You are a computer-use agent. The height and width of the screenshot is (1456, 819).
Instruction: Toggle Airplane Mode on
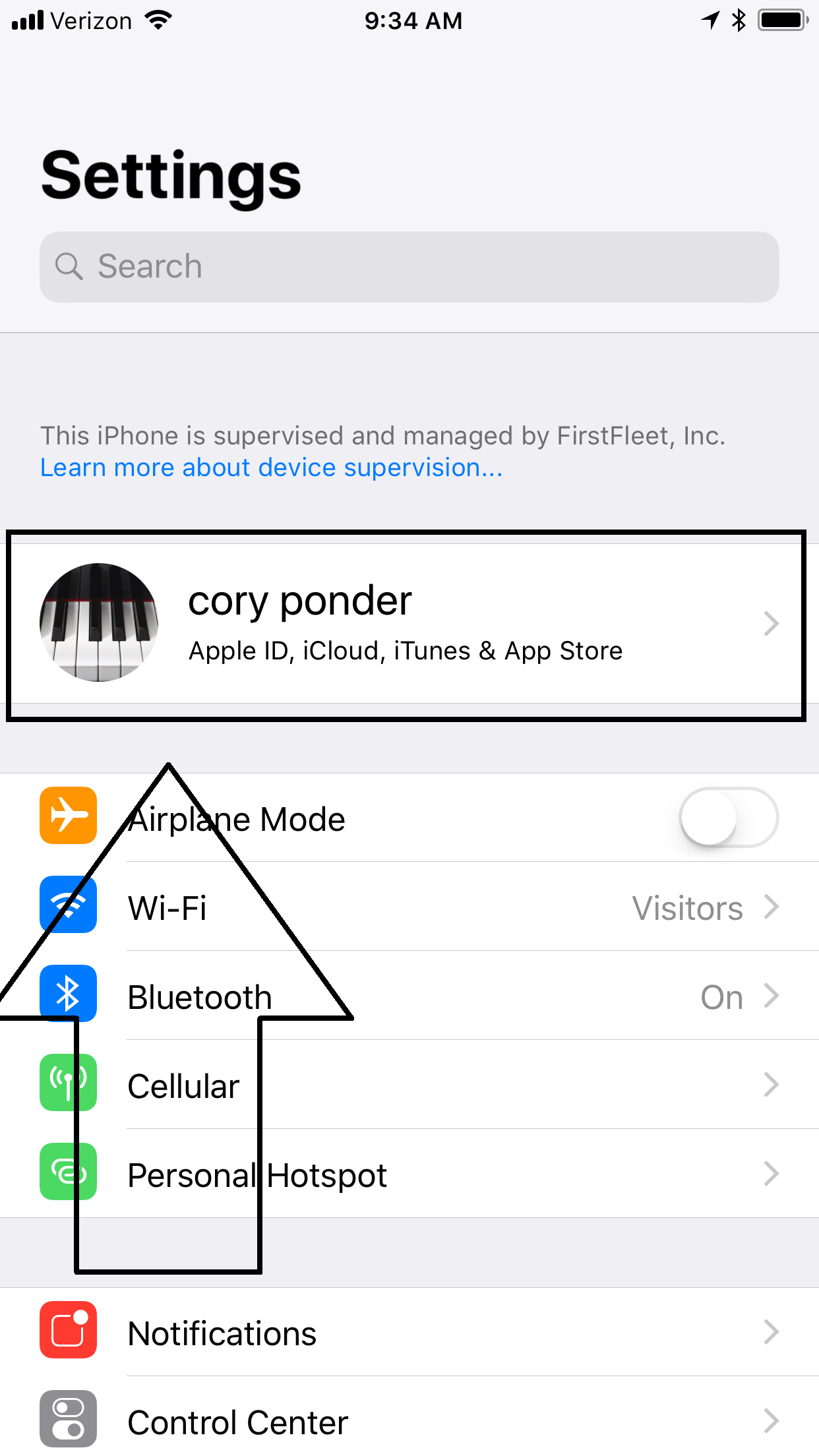click(729, 818)
